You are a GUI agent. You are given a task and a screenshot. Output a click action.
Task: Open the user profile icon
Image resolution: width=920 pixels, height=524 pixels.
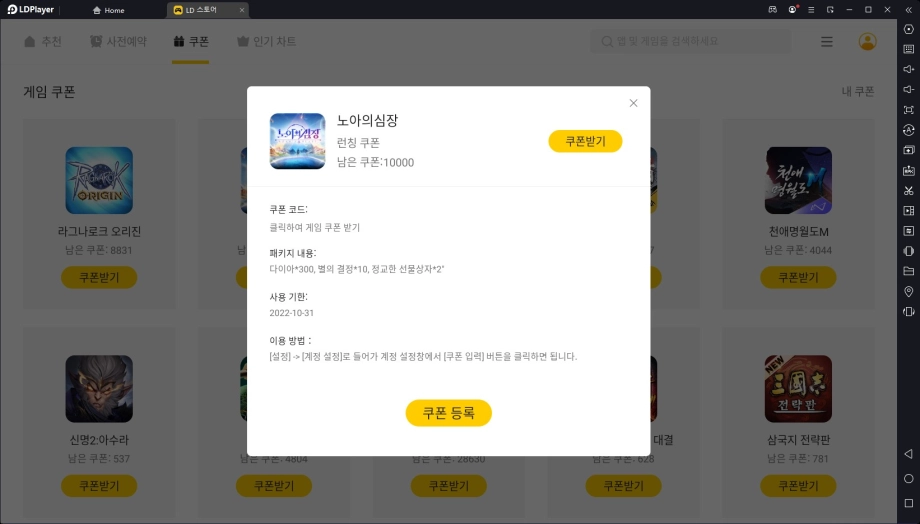point(867,42)
